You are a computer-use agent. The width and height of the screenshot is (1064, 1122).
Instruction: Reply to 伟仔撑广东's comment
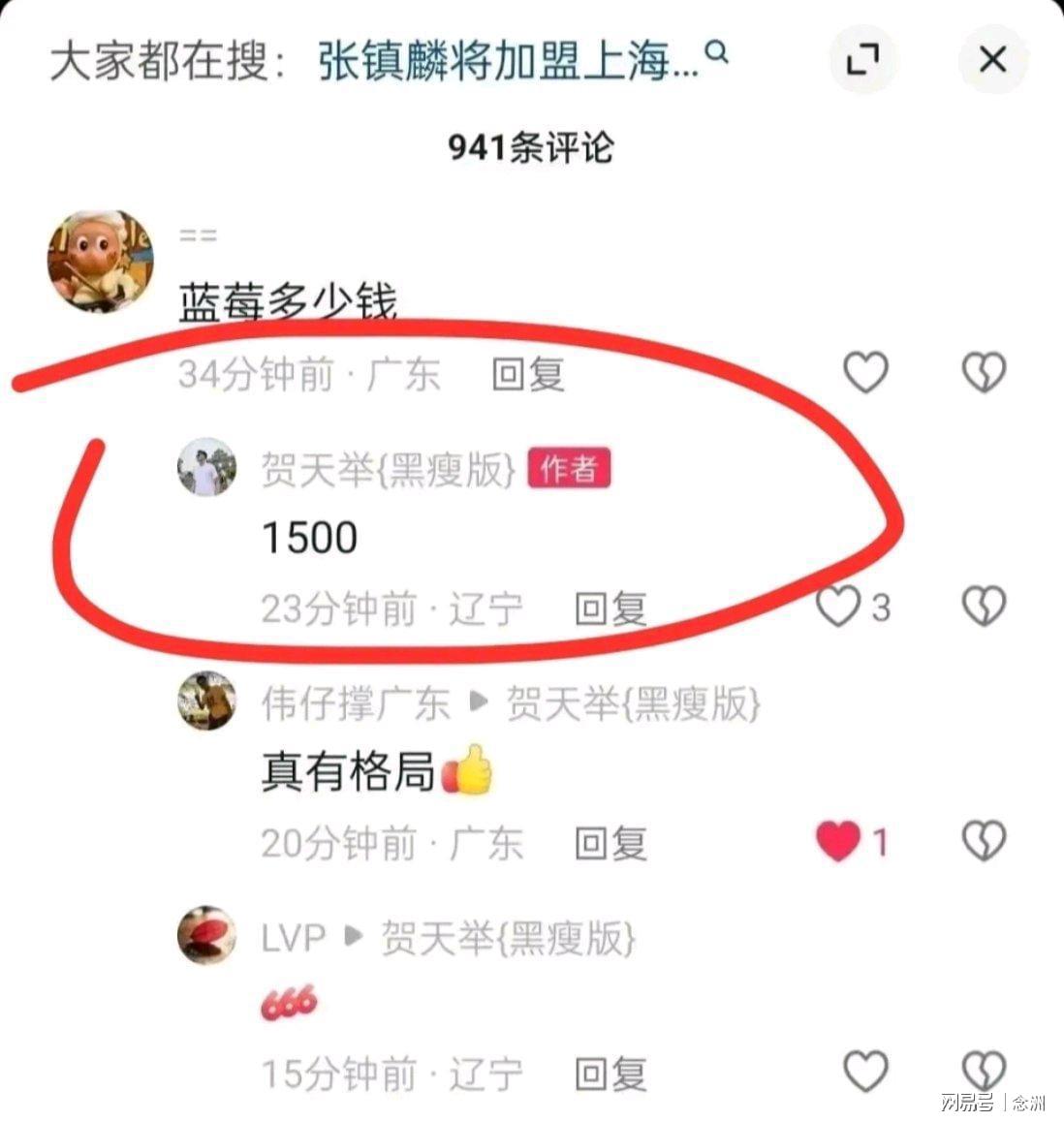[x=610, y=843]
